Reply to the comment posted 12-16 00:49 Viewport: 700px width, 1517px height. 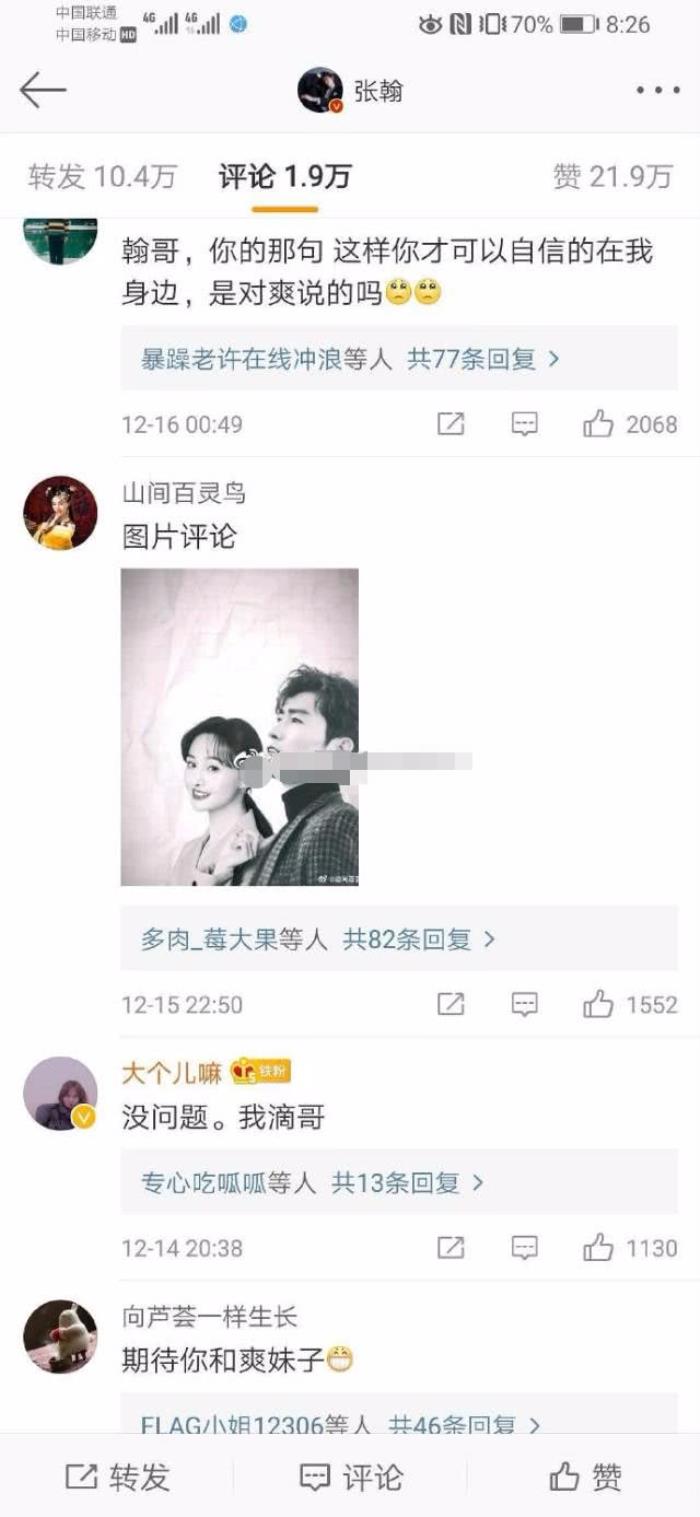pos(525,424)
